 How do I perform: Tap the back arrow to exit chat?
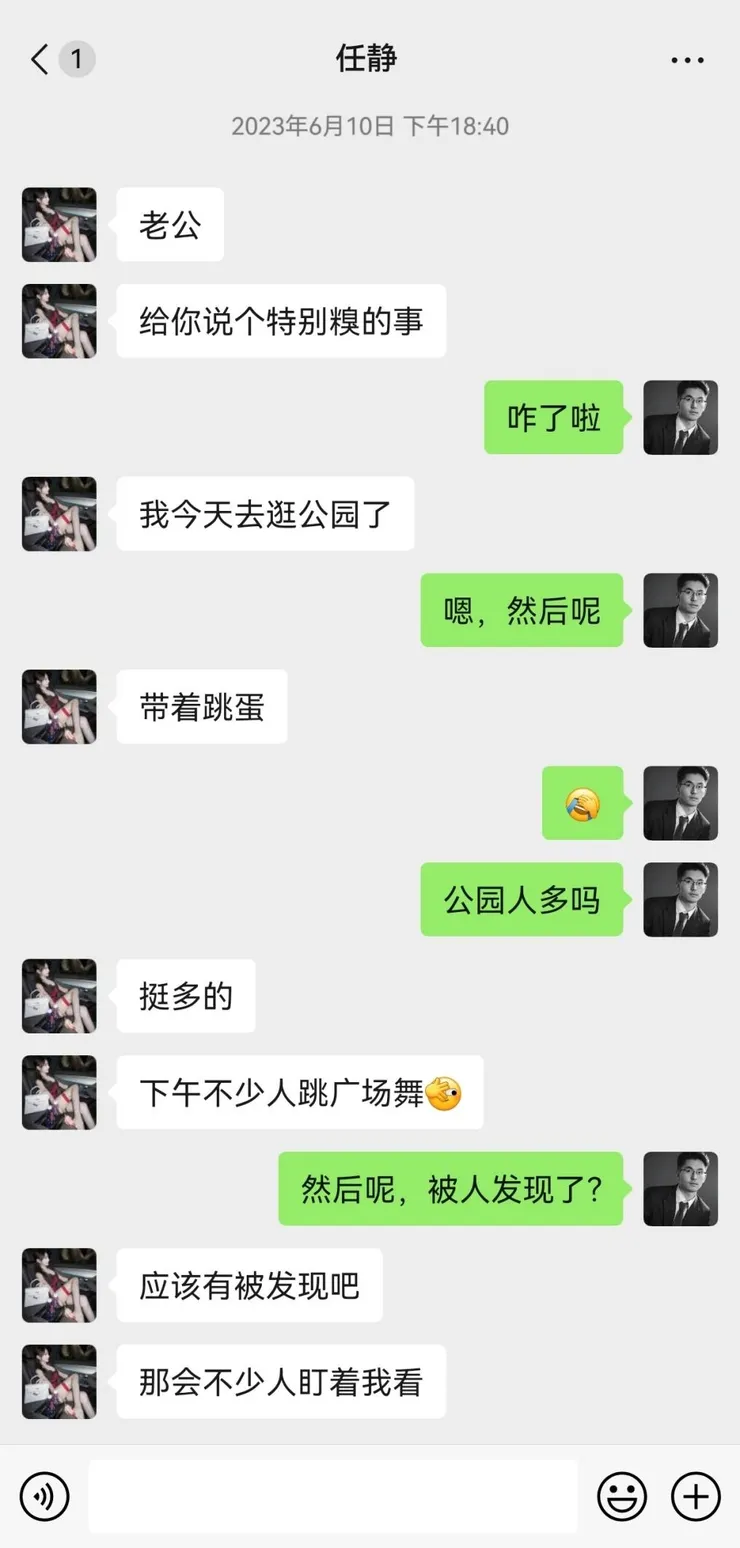coord(38,59)
